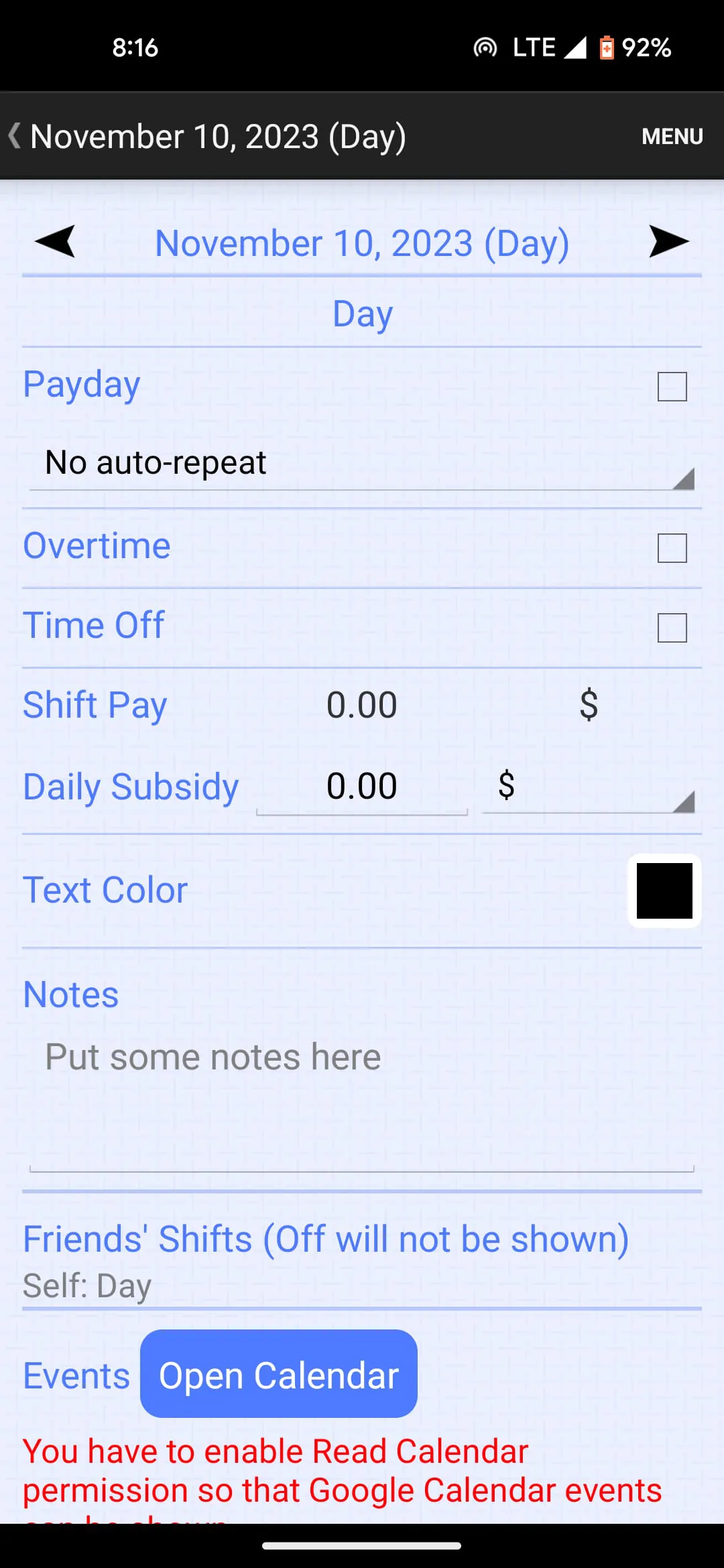724x1568 pixels.
Task: Tap the Friends' Shifts section header
Action: (325, 1238)
